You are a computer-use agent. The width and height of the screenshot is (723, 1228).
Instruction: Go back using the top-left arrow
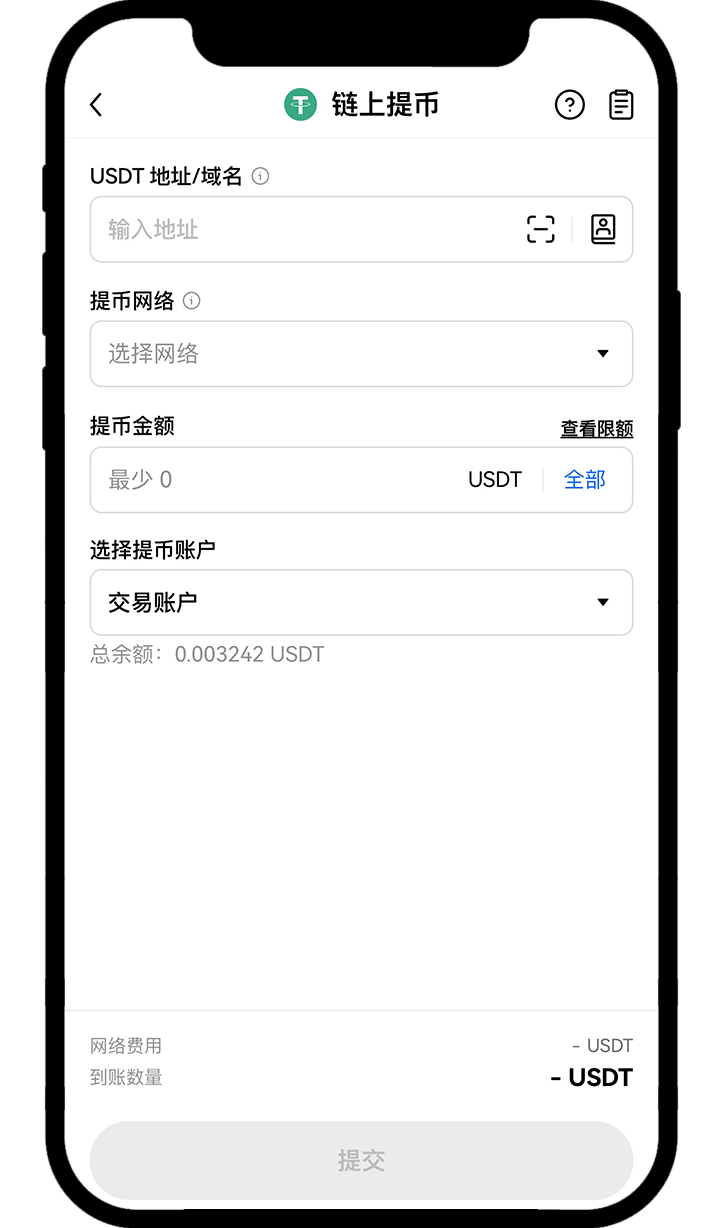point(96,104)
